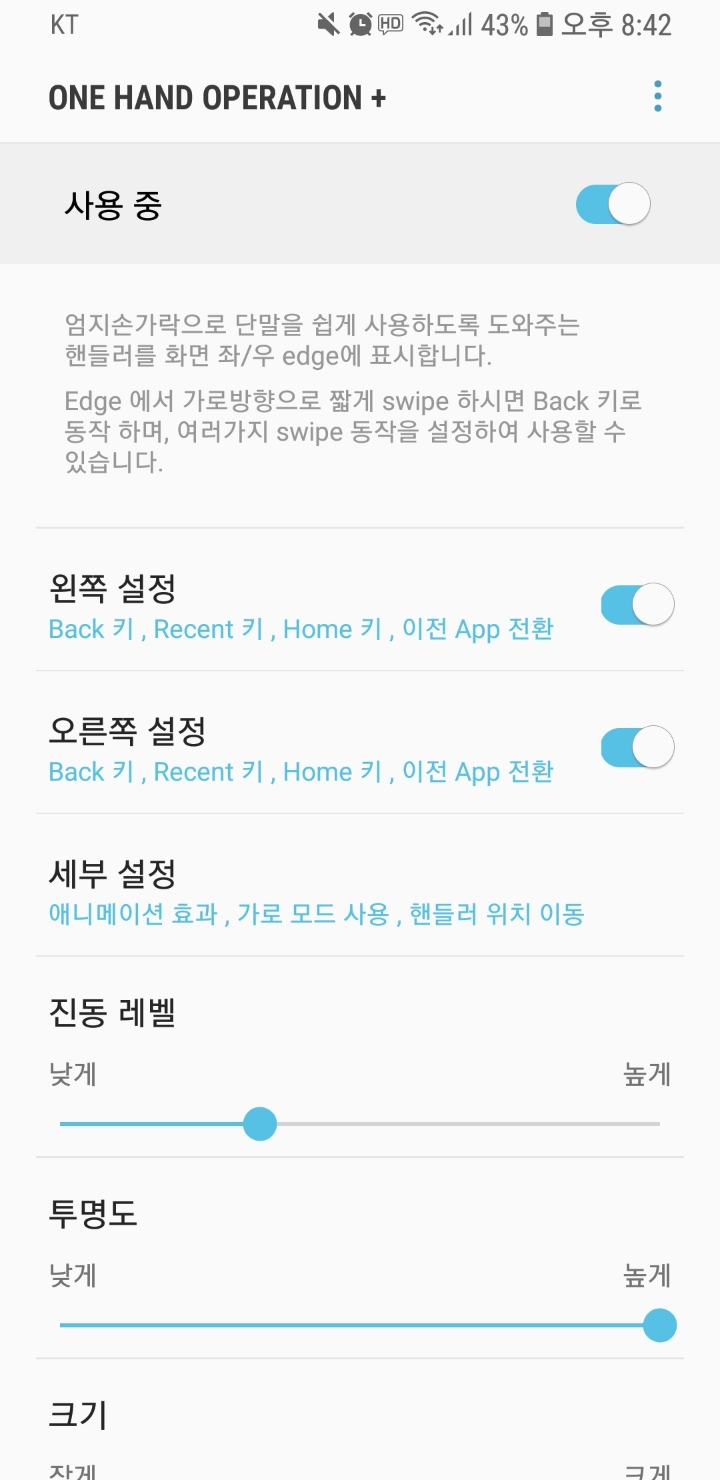
Task: Click the 애니메이션 효과 link text
Action: [125, 914]
